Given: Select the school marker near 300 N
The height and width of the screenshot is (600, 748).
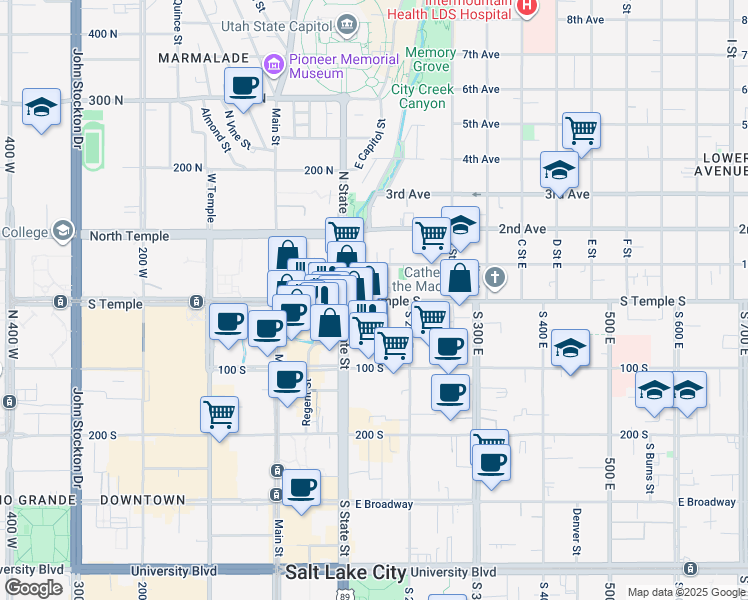Looking at the screenshot, I should (x=41, y=108).
